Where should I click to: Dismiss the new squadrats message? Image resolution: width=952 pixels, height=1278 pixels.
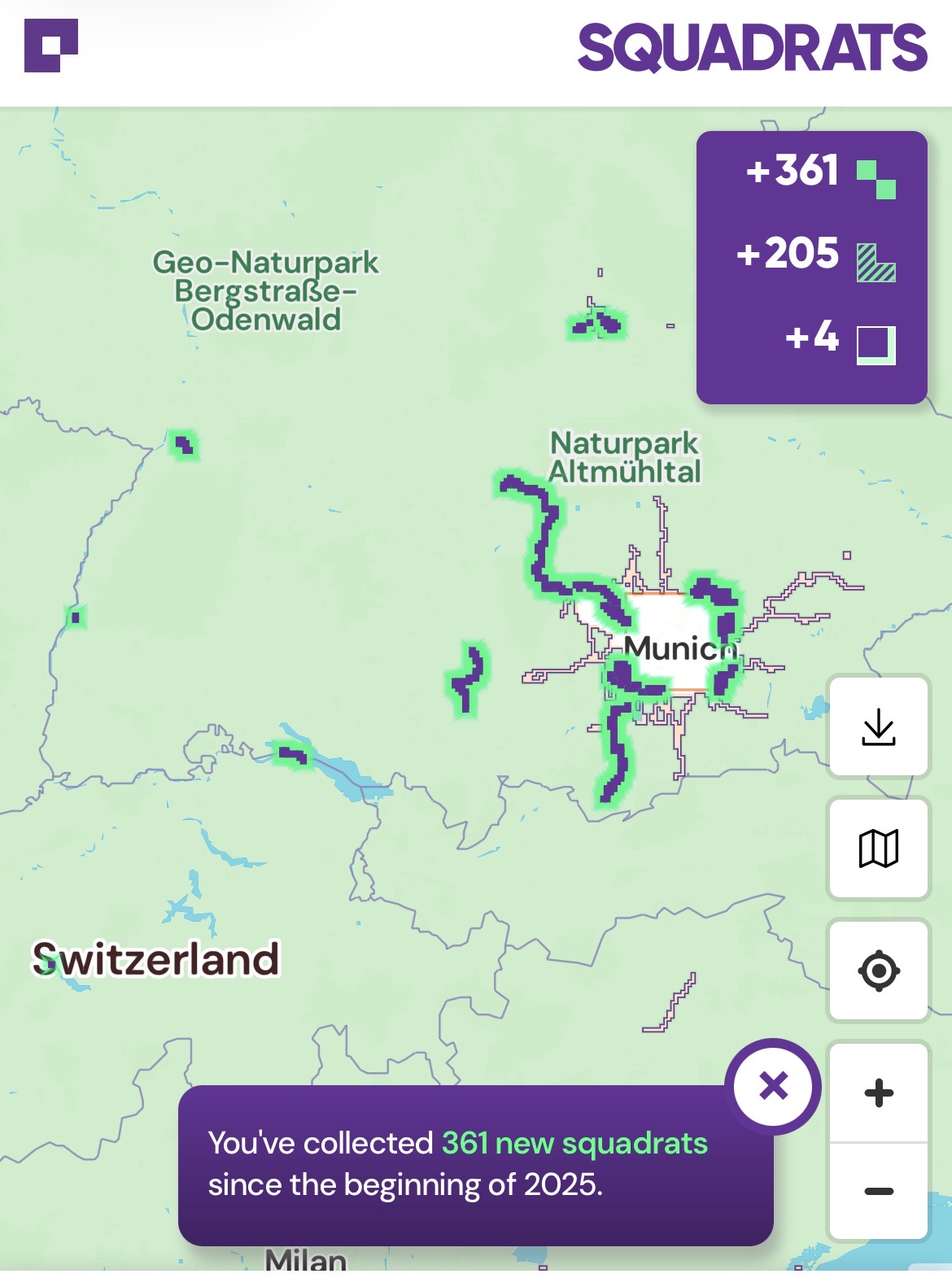773,1086
